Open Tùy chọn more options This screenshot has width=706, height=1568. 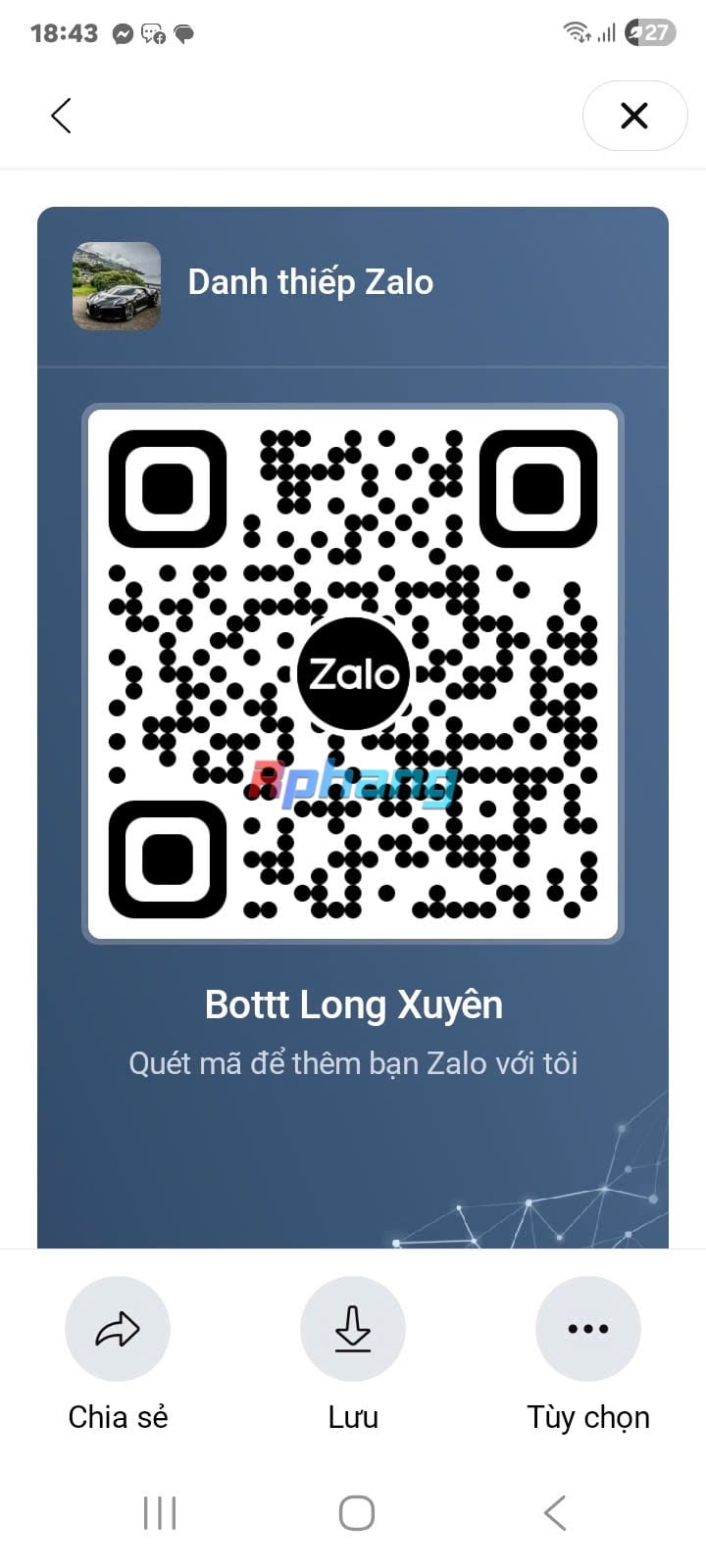[588, 1329]
